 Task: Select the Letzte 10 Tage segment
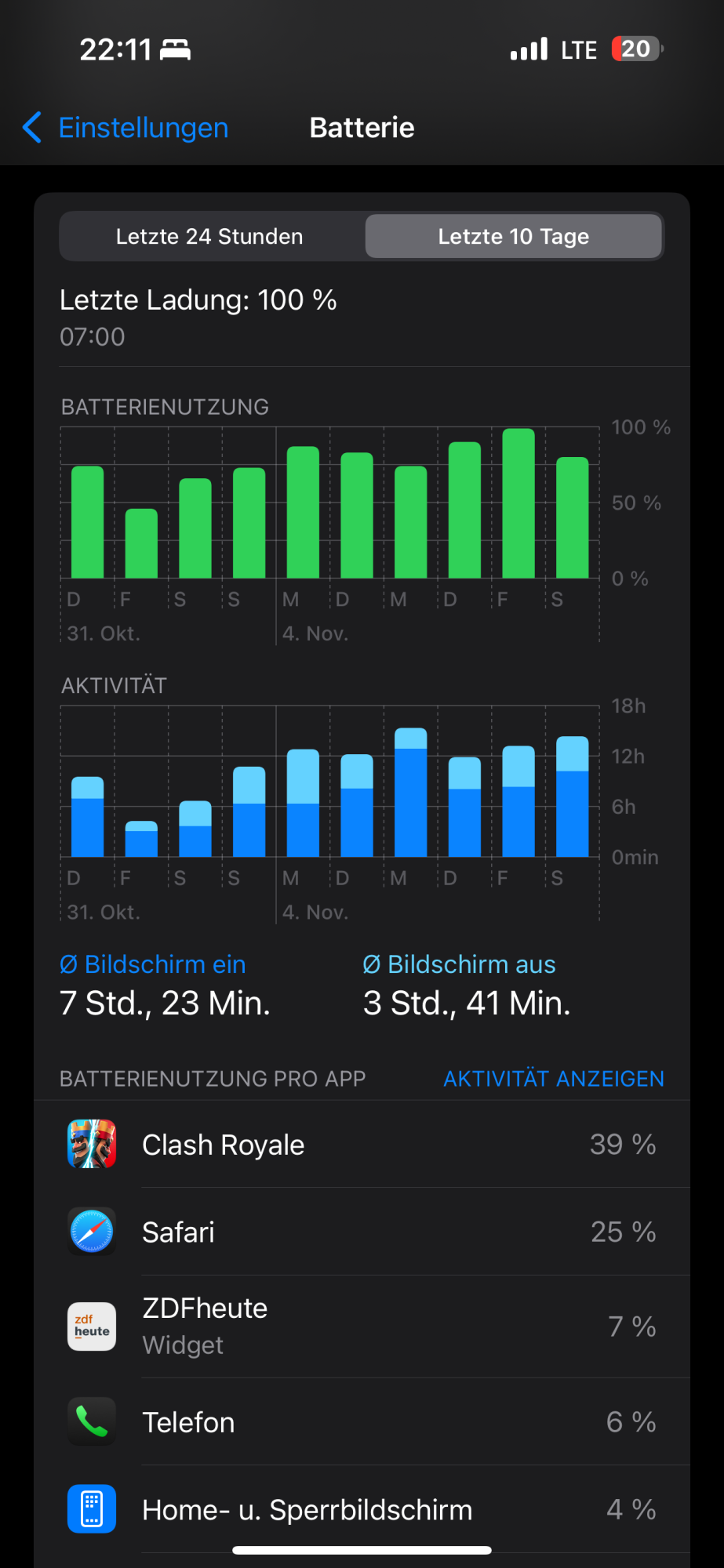pyautogui.click(x=513, y=237)
